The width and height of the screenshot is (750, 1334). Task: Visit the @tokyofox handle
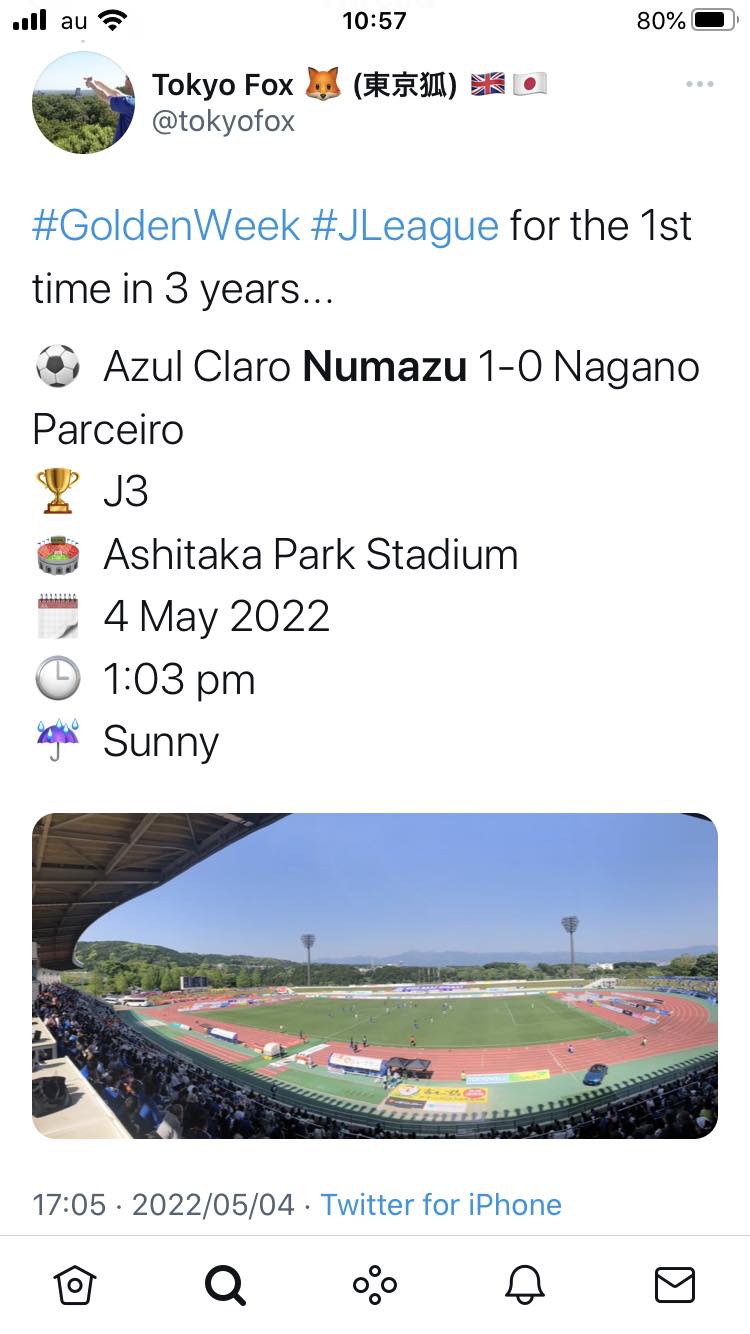click(x=224, y=122)
